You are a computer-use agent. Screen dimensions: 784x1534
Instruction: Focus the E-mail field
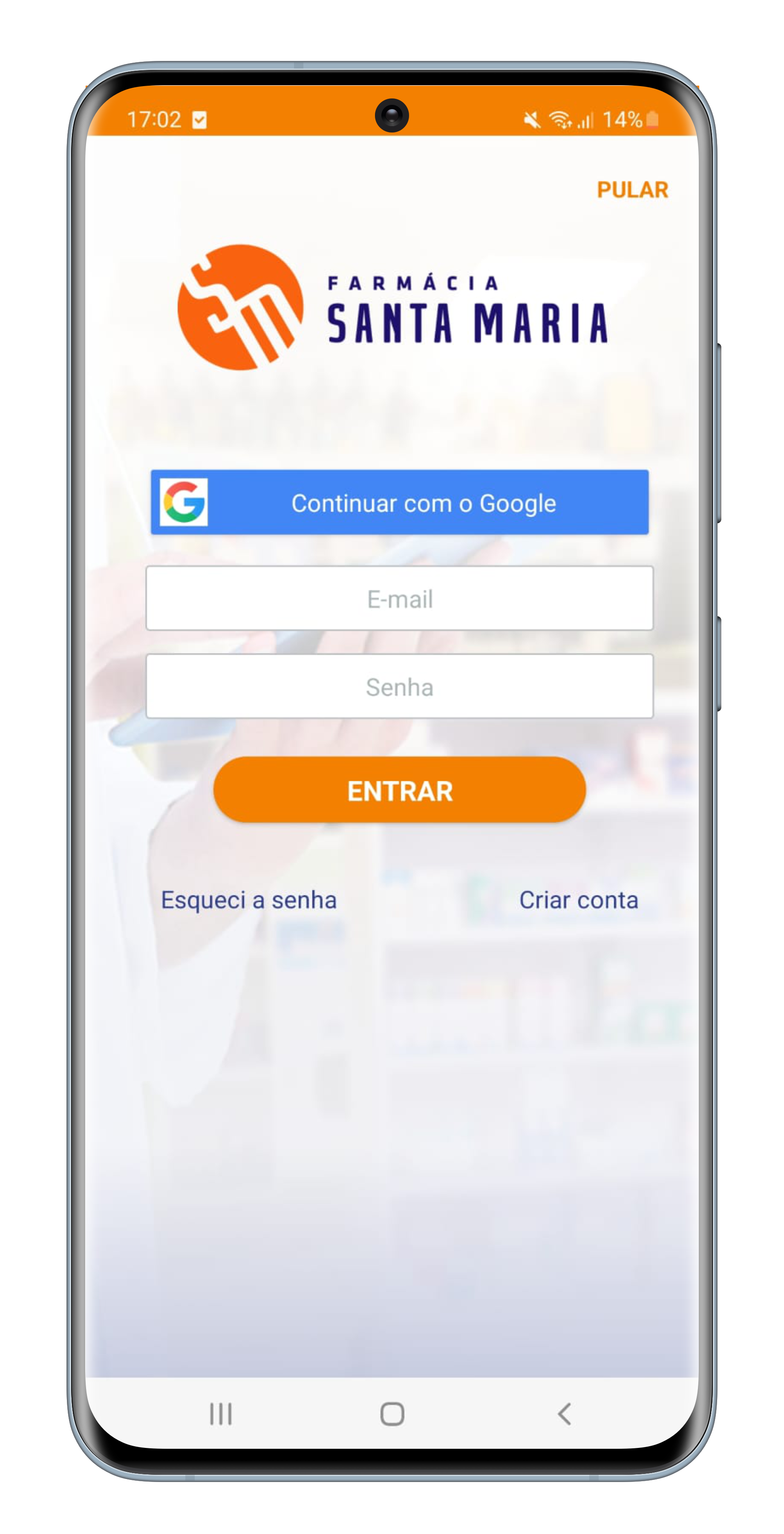tap(399, 599)
